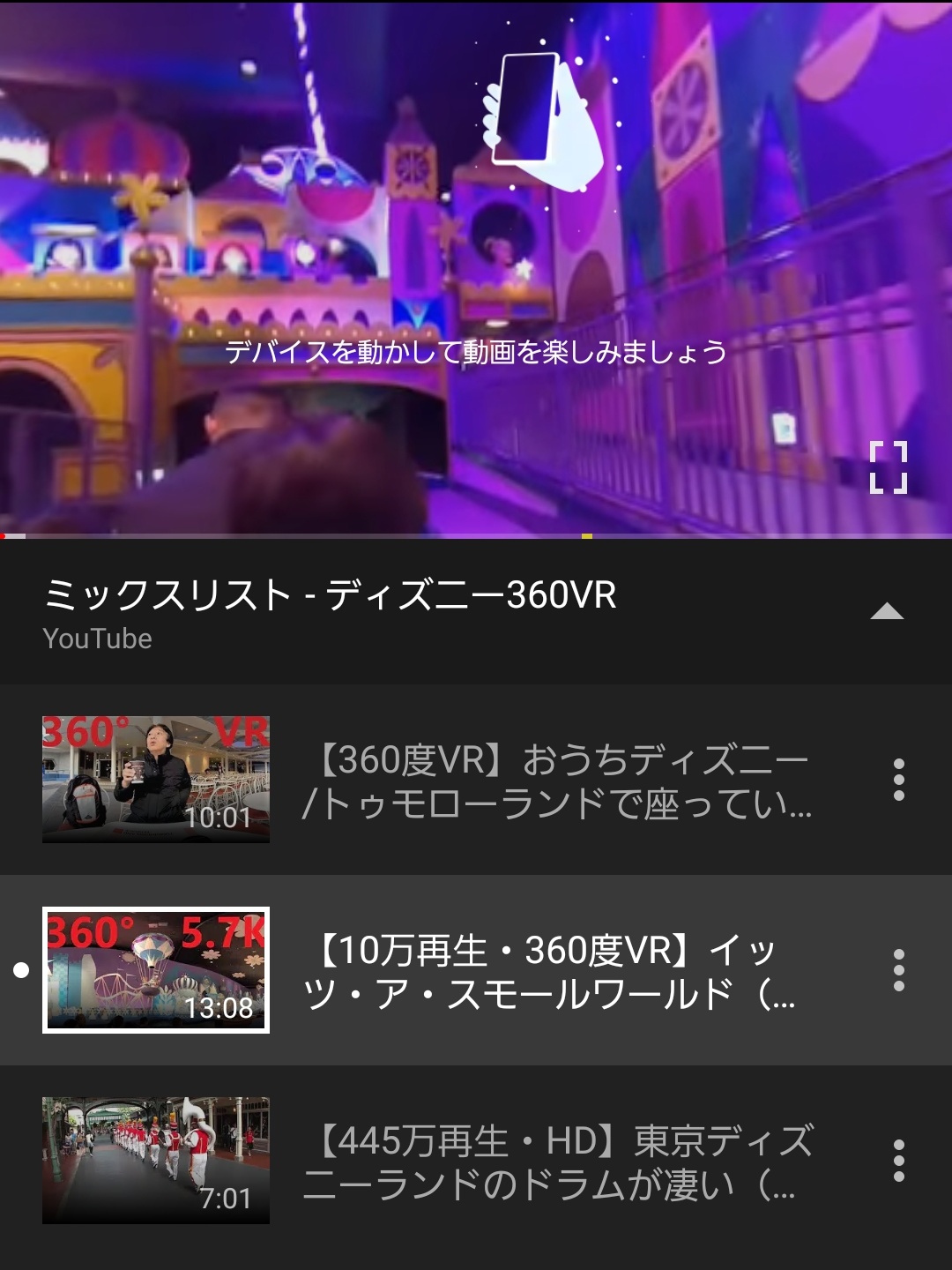
Task: Play the おうちディズニー トゥモローランド 360度VR video
Action: [555, 781]
